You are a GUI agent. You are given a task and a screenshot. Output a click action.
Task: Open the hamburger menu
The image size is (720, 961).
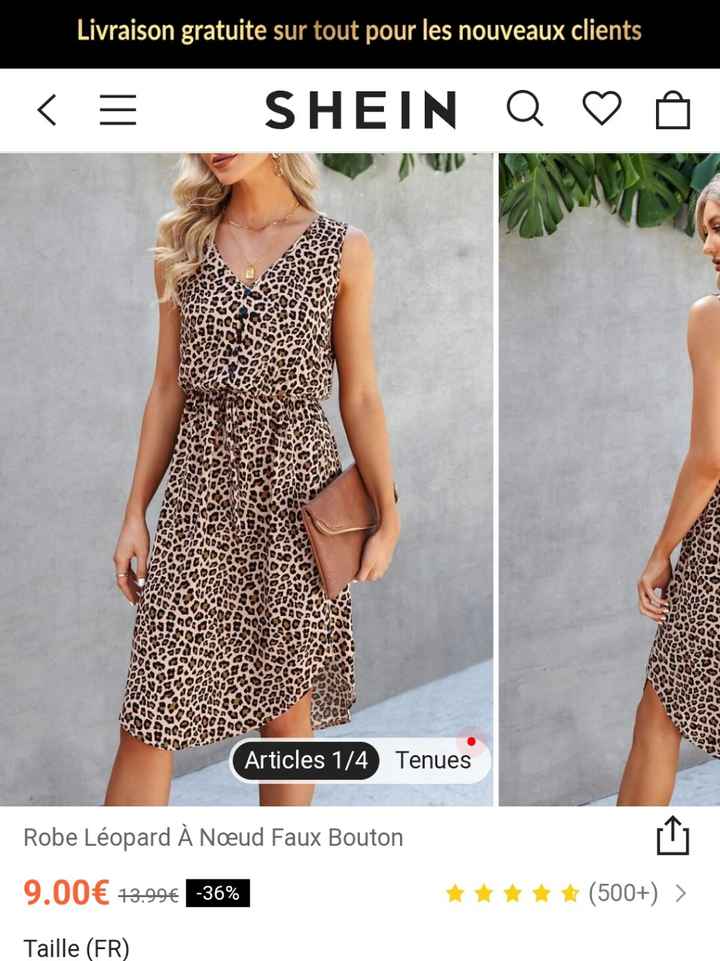(118, 110)
